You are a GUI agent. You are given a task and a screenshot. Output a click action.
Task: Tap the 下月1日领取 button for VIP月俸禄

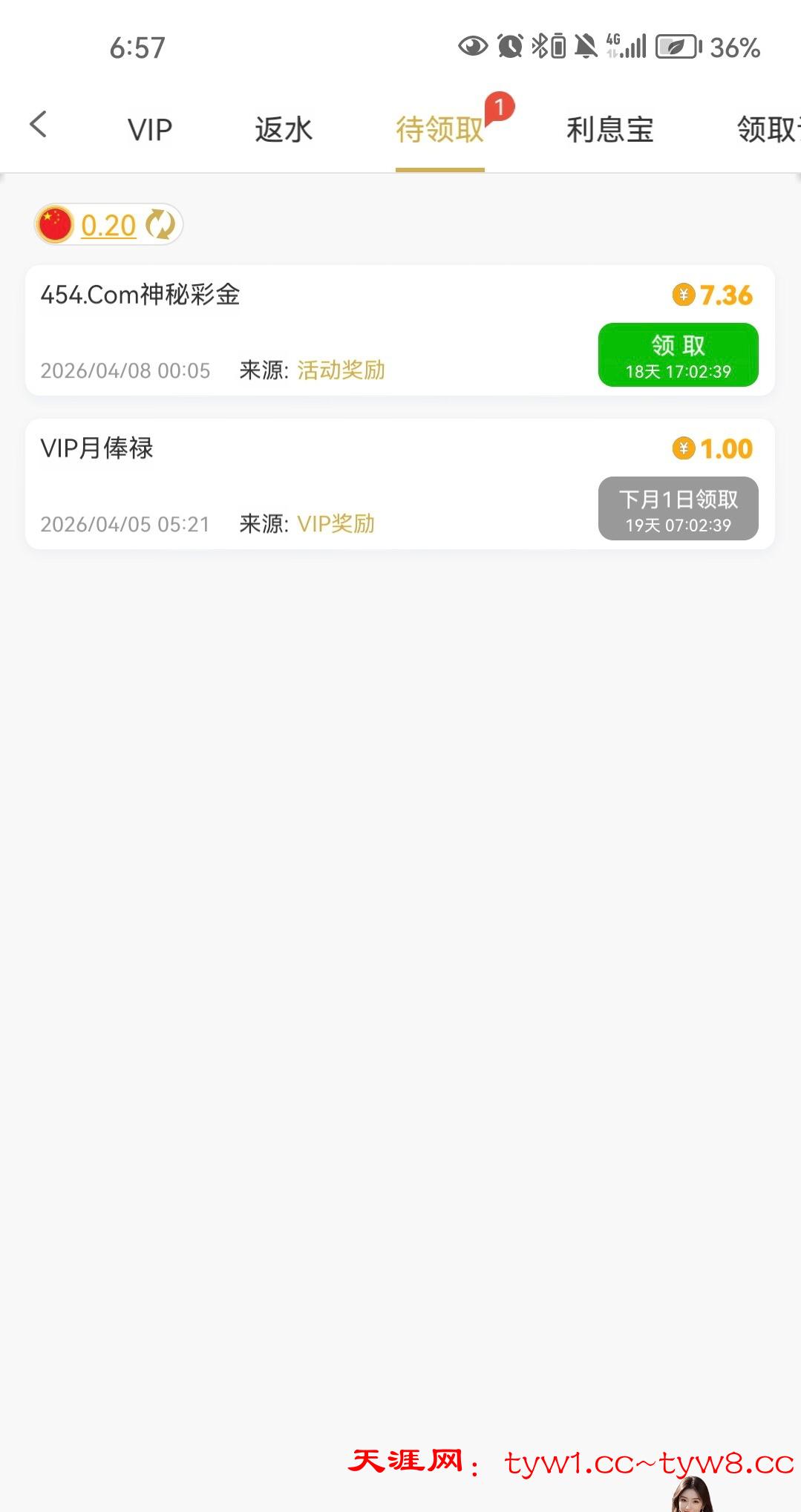[x=678, y=508]
